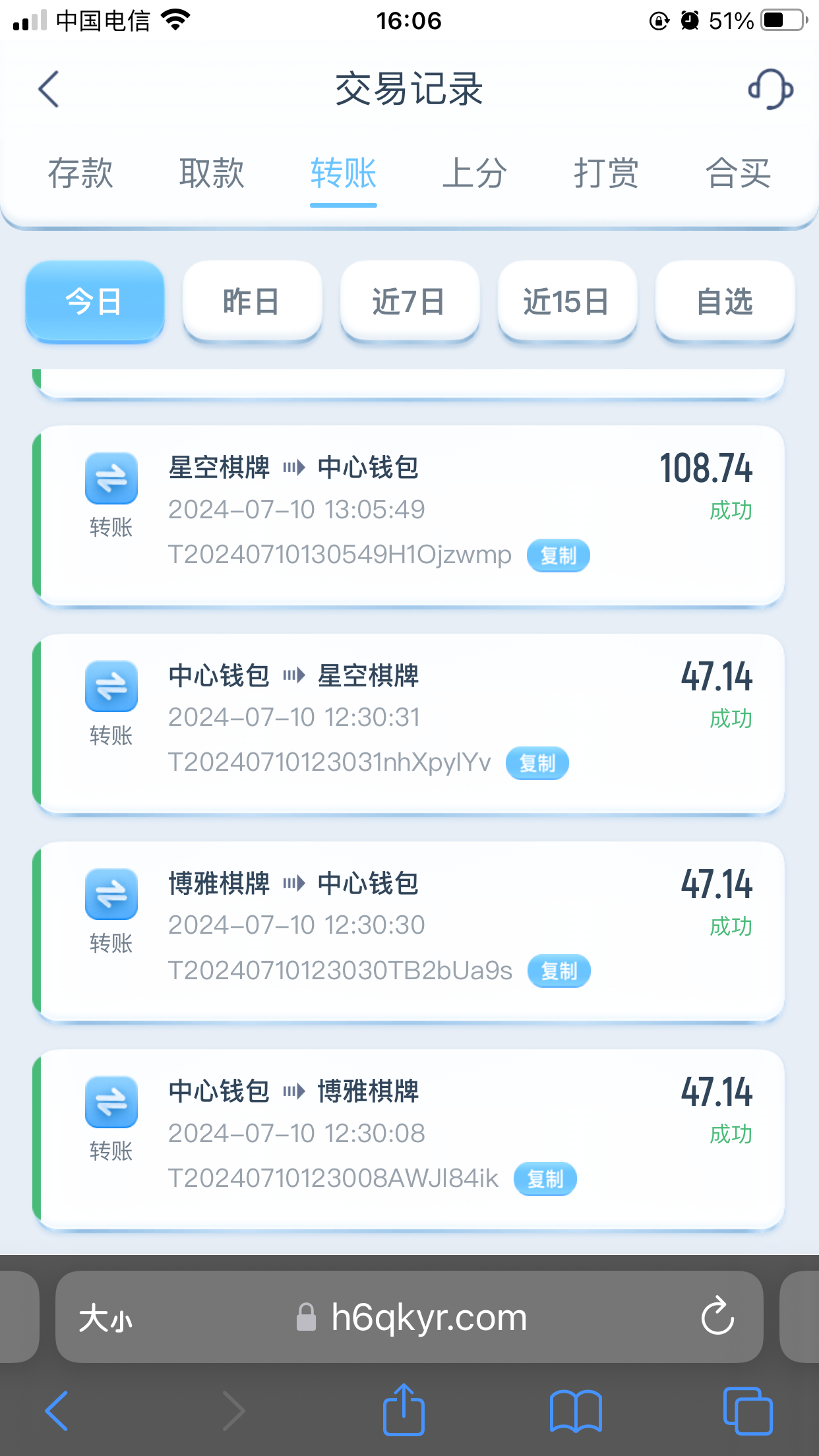Open 大小 text size control
The image size is (819, 1456).
pyautogui.click(x=106, y=1318)
